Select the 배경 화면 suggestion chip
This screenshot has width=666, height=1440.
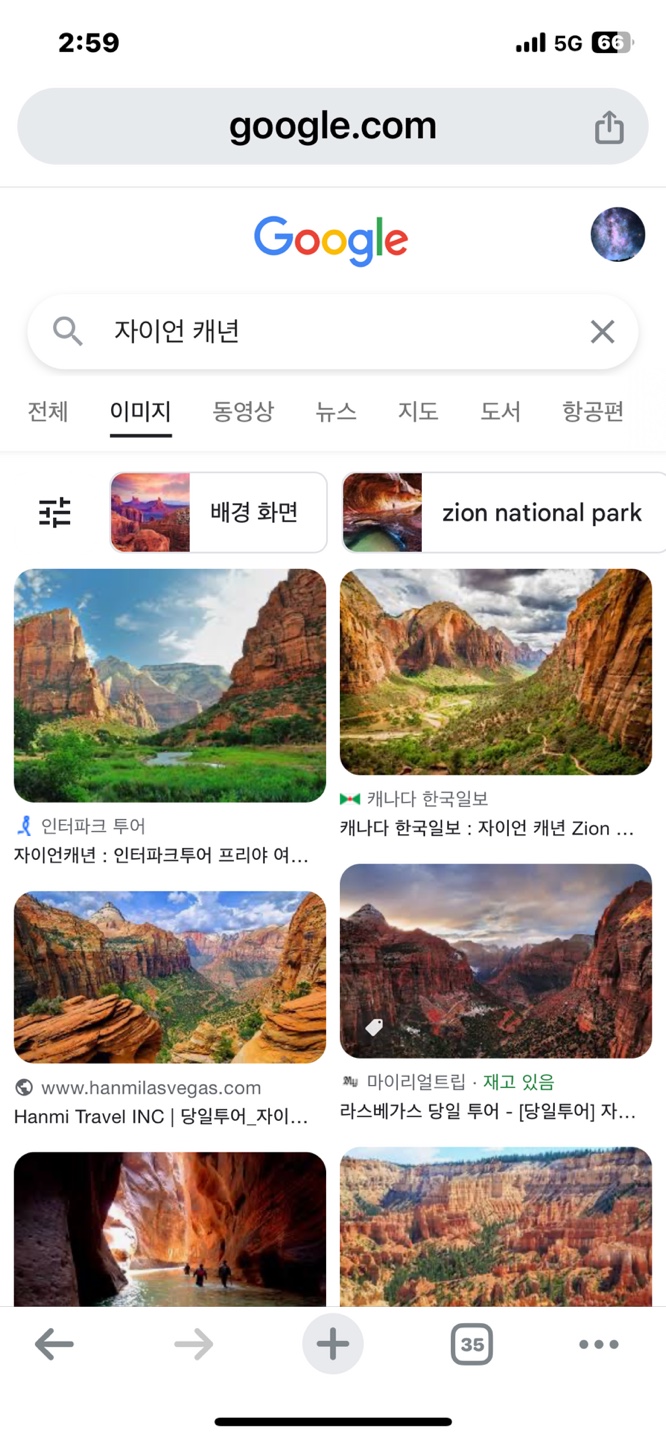219,512
